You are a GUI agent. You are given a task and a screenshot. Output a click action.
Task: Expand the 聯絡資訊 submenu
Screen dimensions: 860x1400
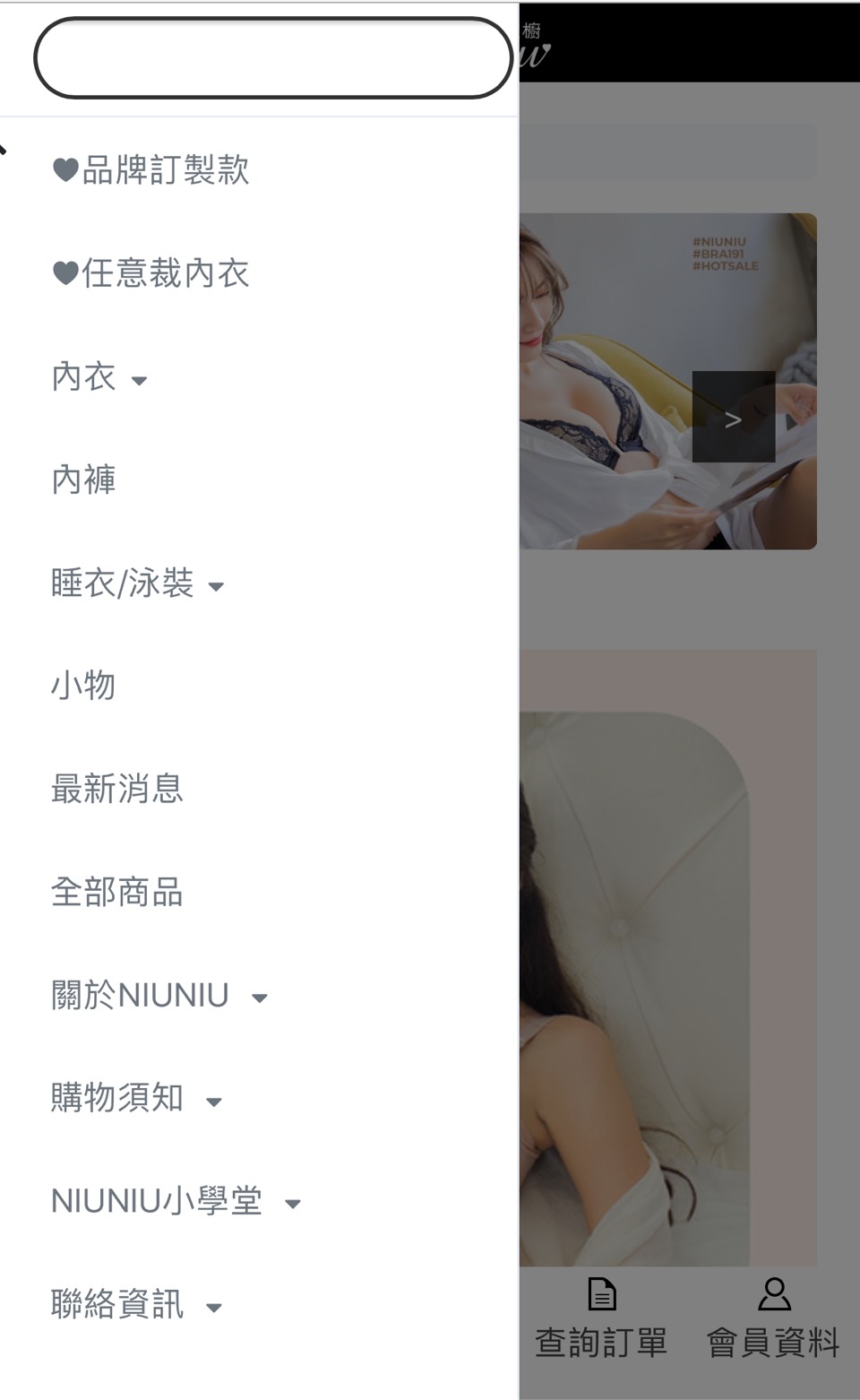click(136, 1305)
